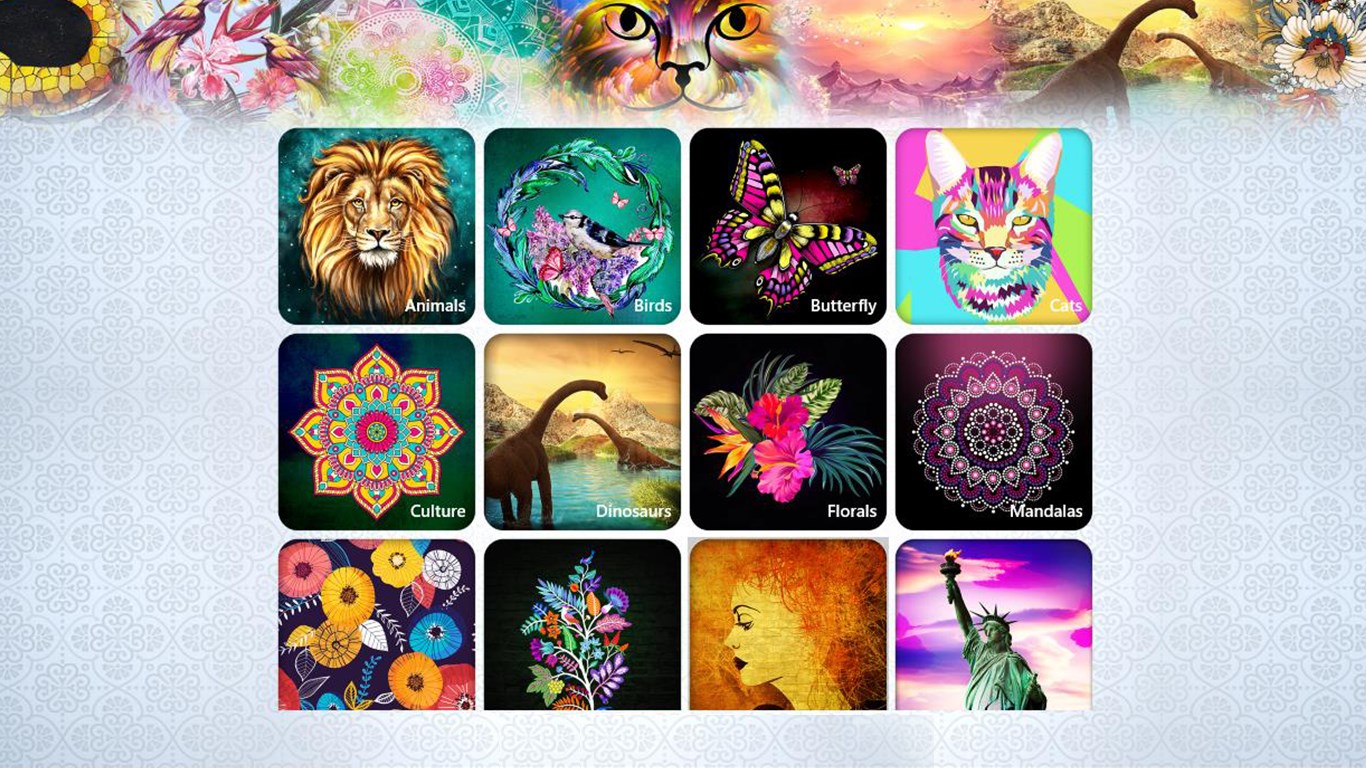Viewport: 1366px width, 768px height.
Task: Open the orange-haired woman portrait tile
Action: [788, 625]
